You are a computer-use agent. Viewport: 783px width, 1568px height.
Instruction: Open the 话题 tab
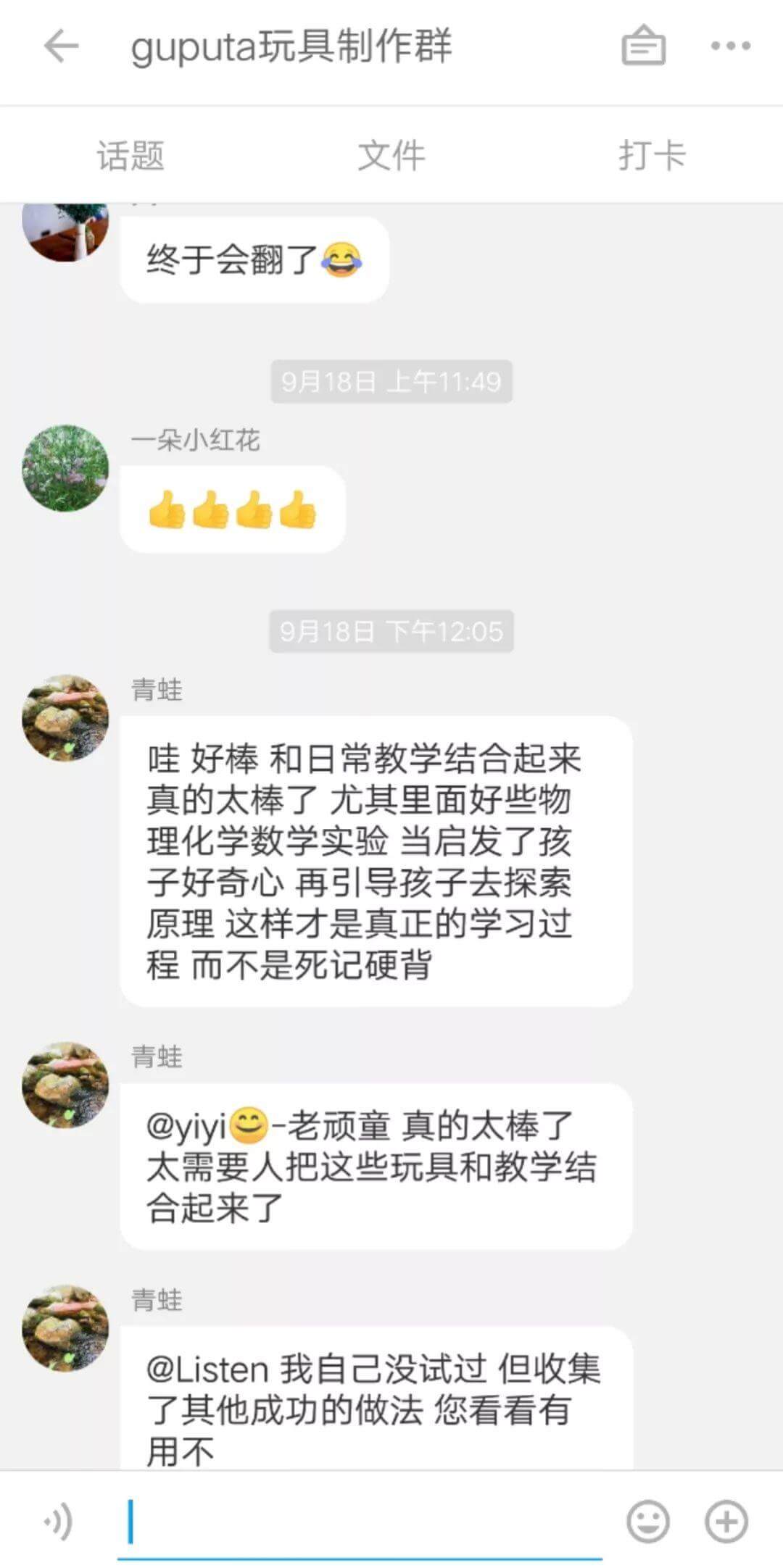tap(130, 154)
